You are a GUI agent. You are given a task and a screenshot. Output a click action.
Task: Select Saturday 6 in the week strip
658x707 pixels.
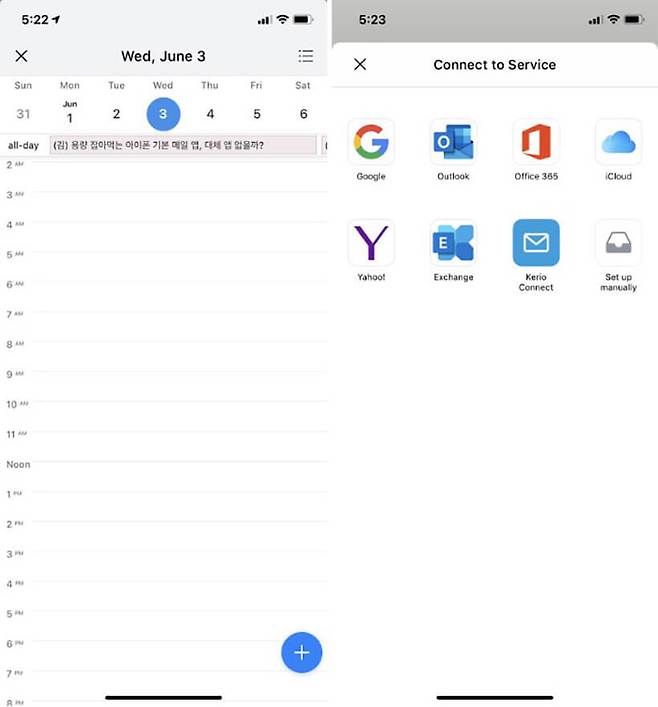point(303,114)
